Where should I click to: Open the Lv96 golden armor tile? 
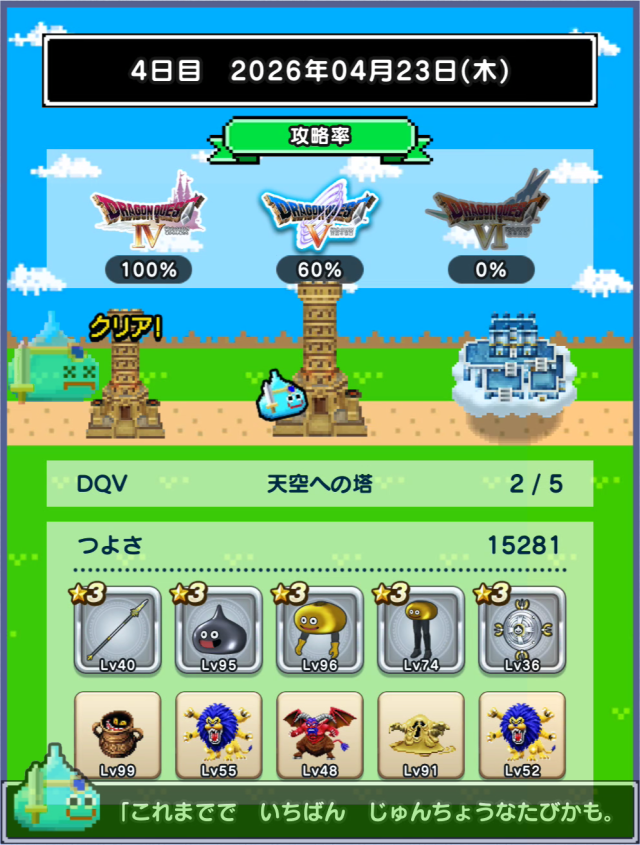320,630
